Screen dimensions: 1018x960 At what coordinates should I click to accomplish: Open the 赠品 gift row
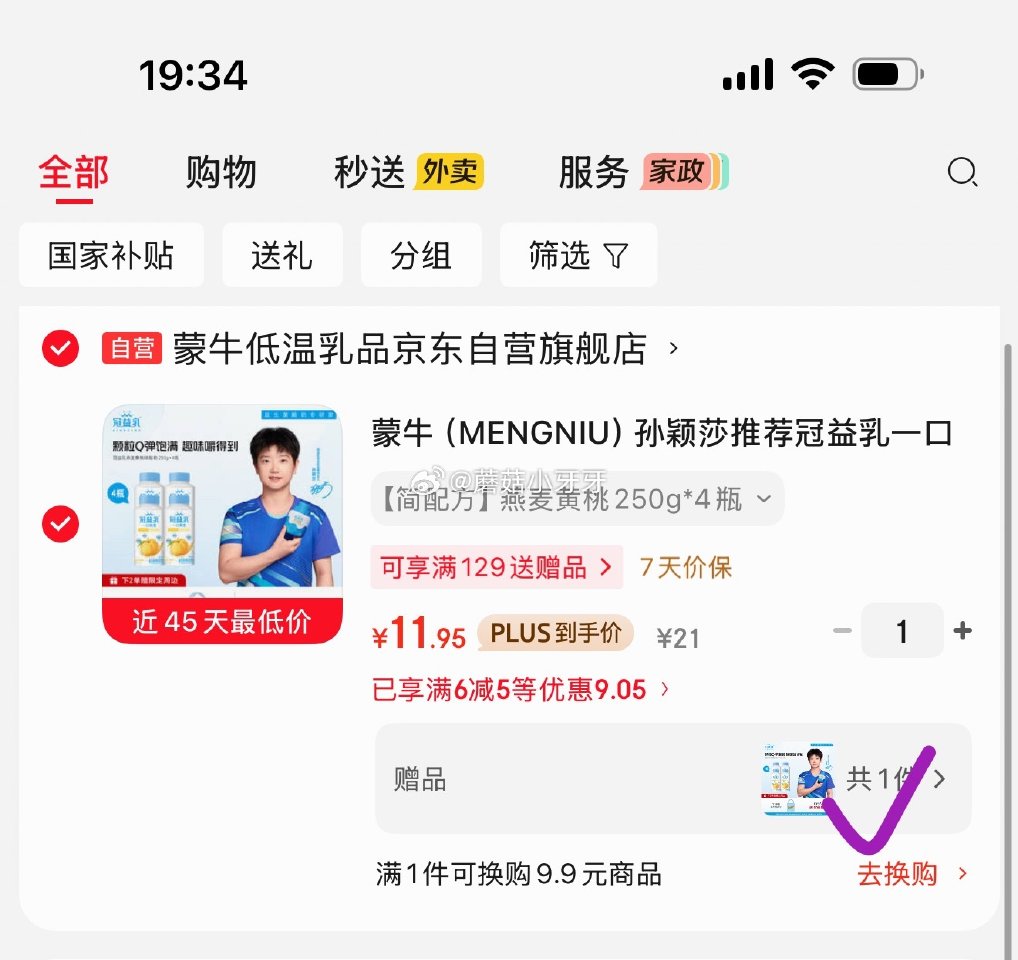(x=672, y=779)
